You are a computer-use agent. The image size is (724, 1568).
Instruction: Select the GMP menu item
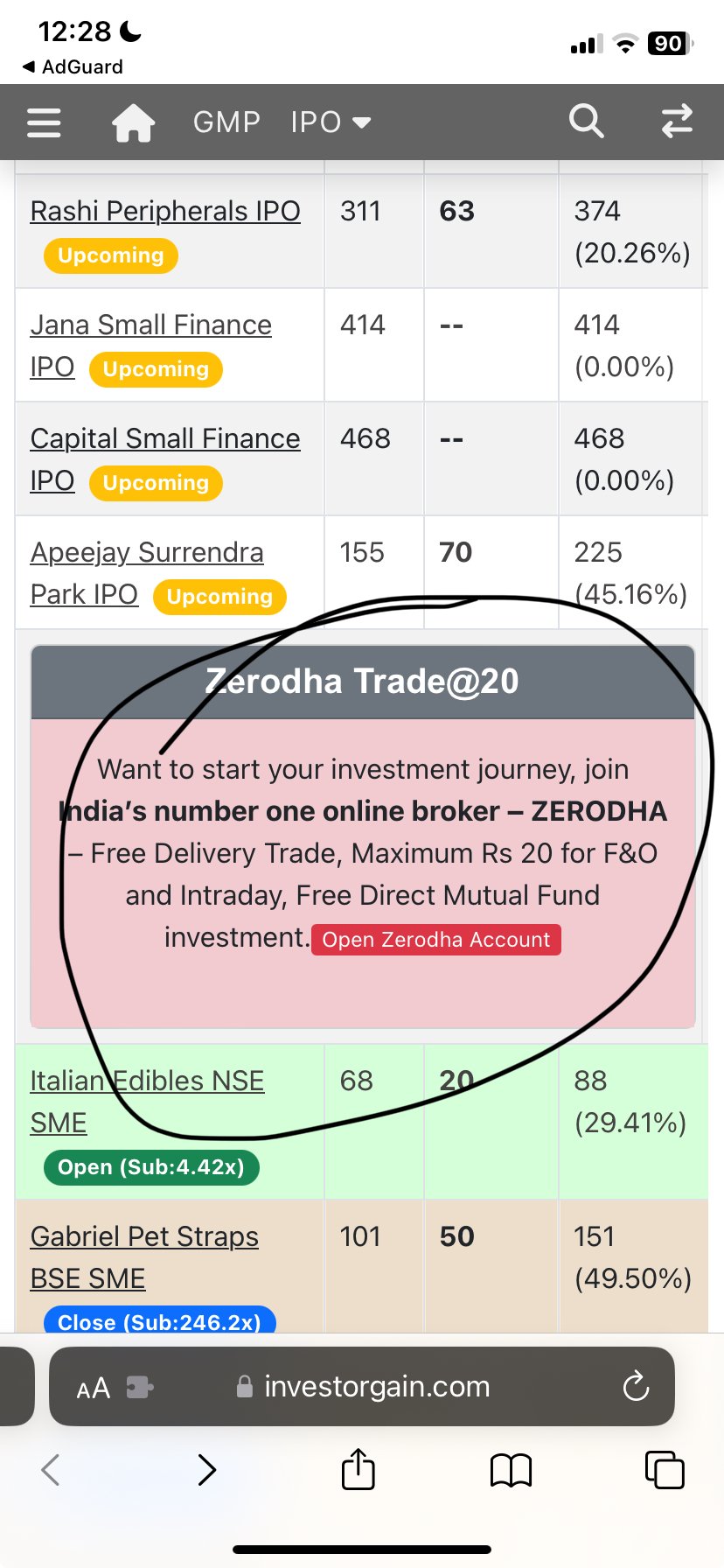coord(226,122)
